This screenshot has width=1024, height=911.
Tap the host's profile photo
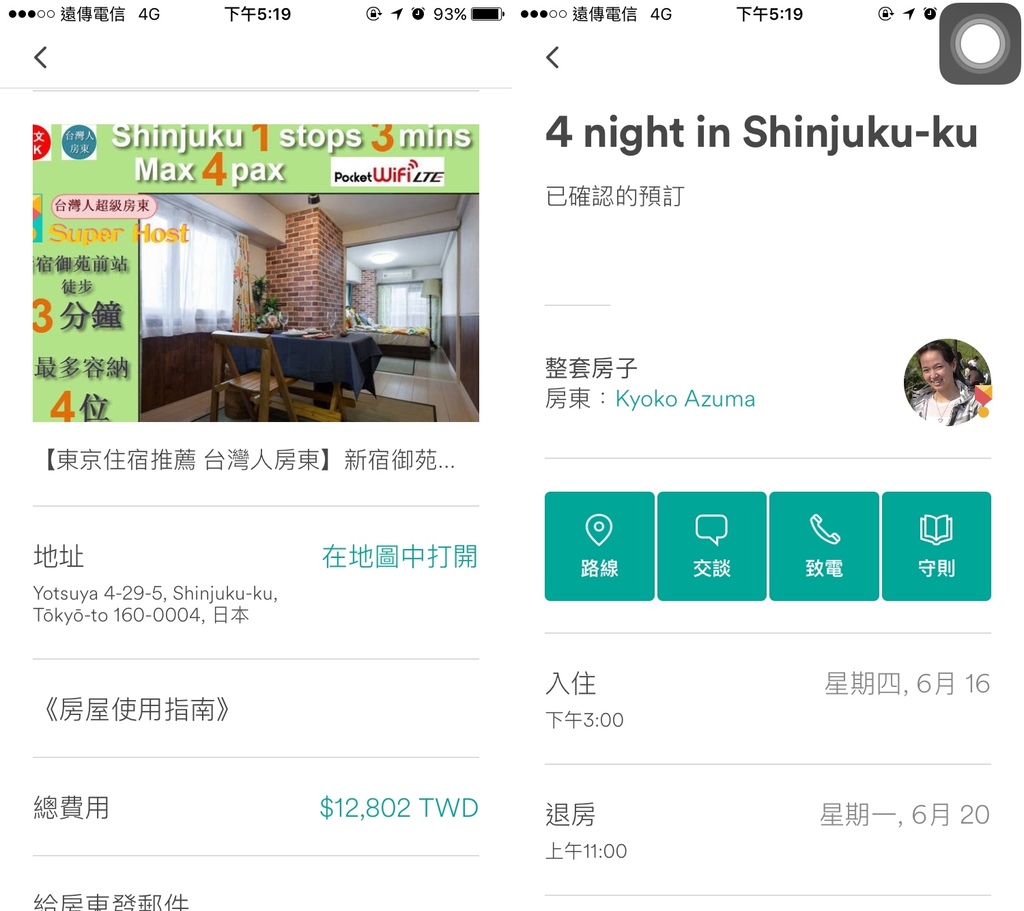(x=946, y=383)
